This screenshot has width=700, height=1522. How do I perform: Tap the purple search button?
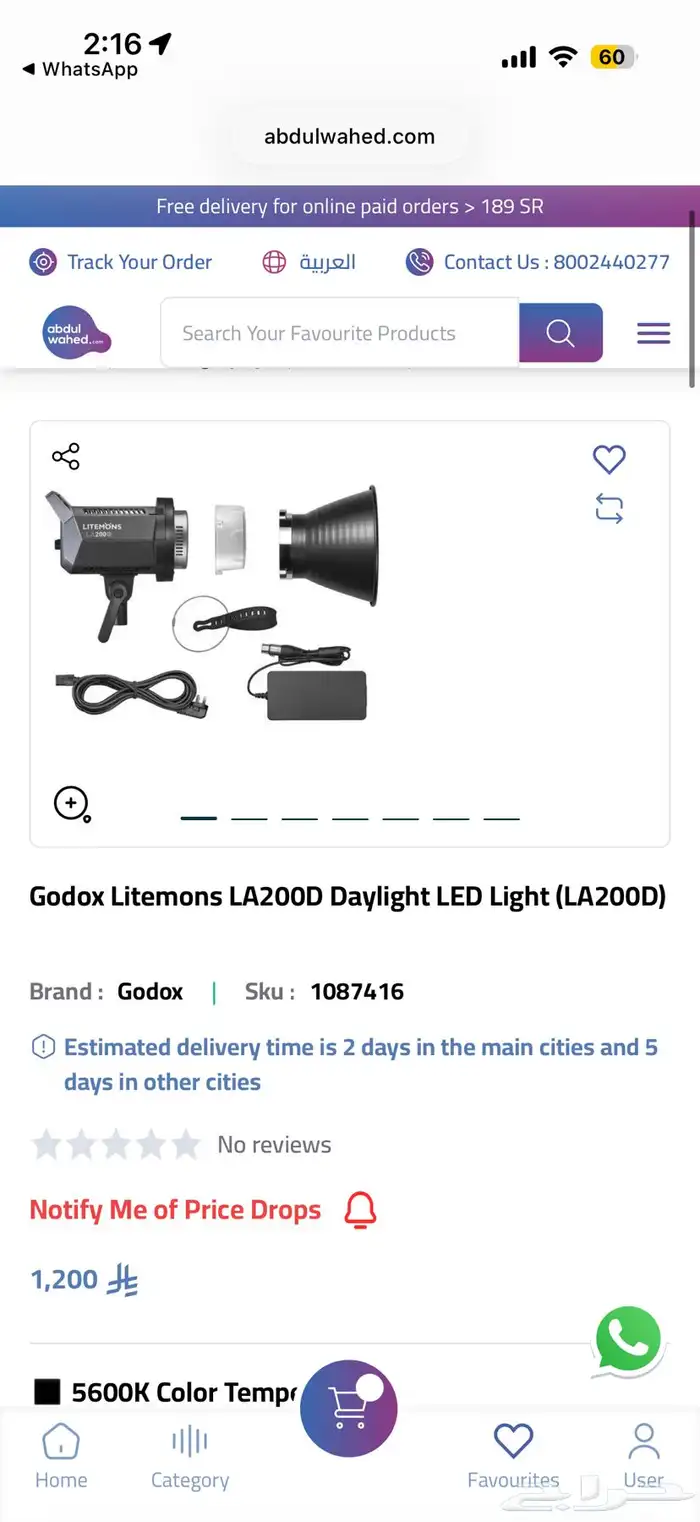[x=560, y=333]
